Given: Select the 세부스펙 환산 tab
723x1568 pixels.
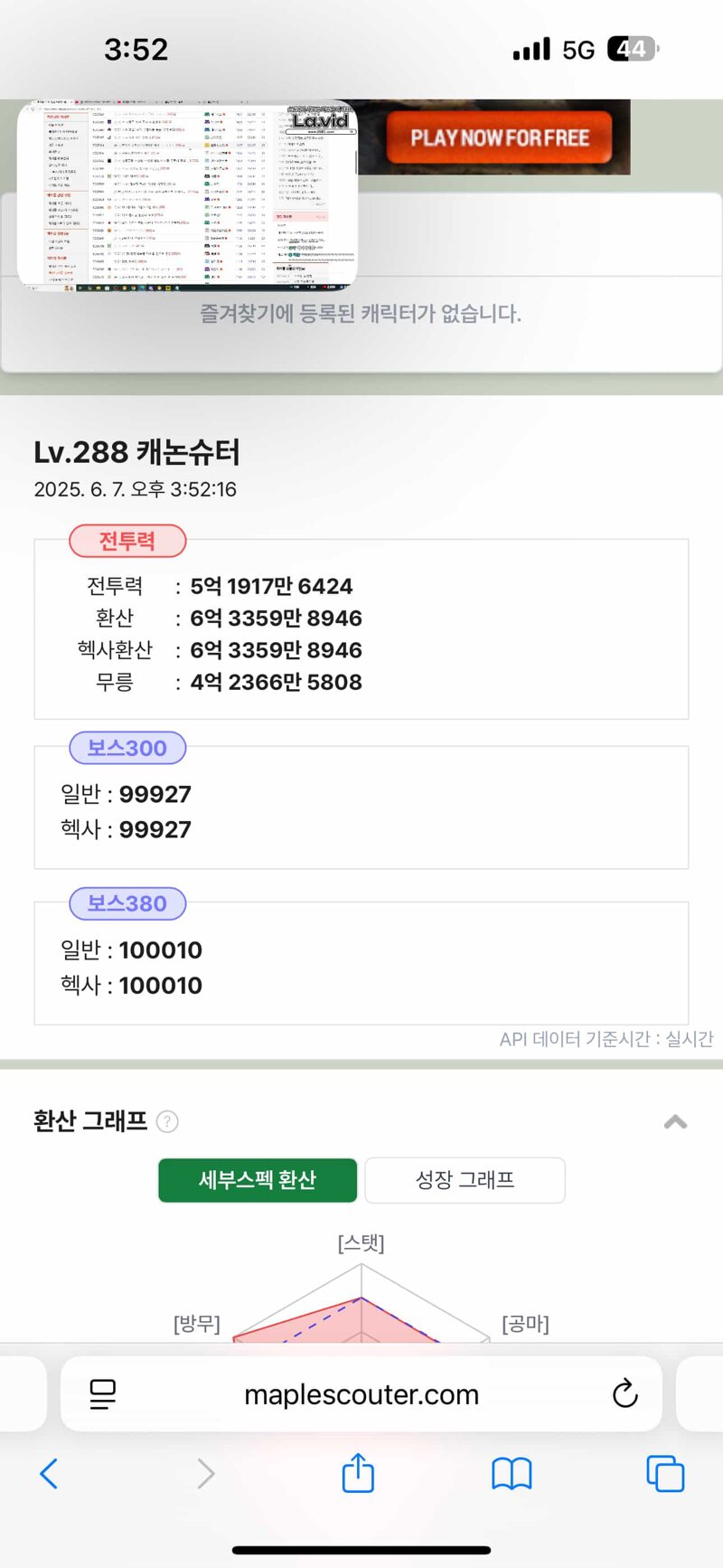Looking at the screenshot, I should 258,1180.
